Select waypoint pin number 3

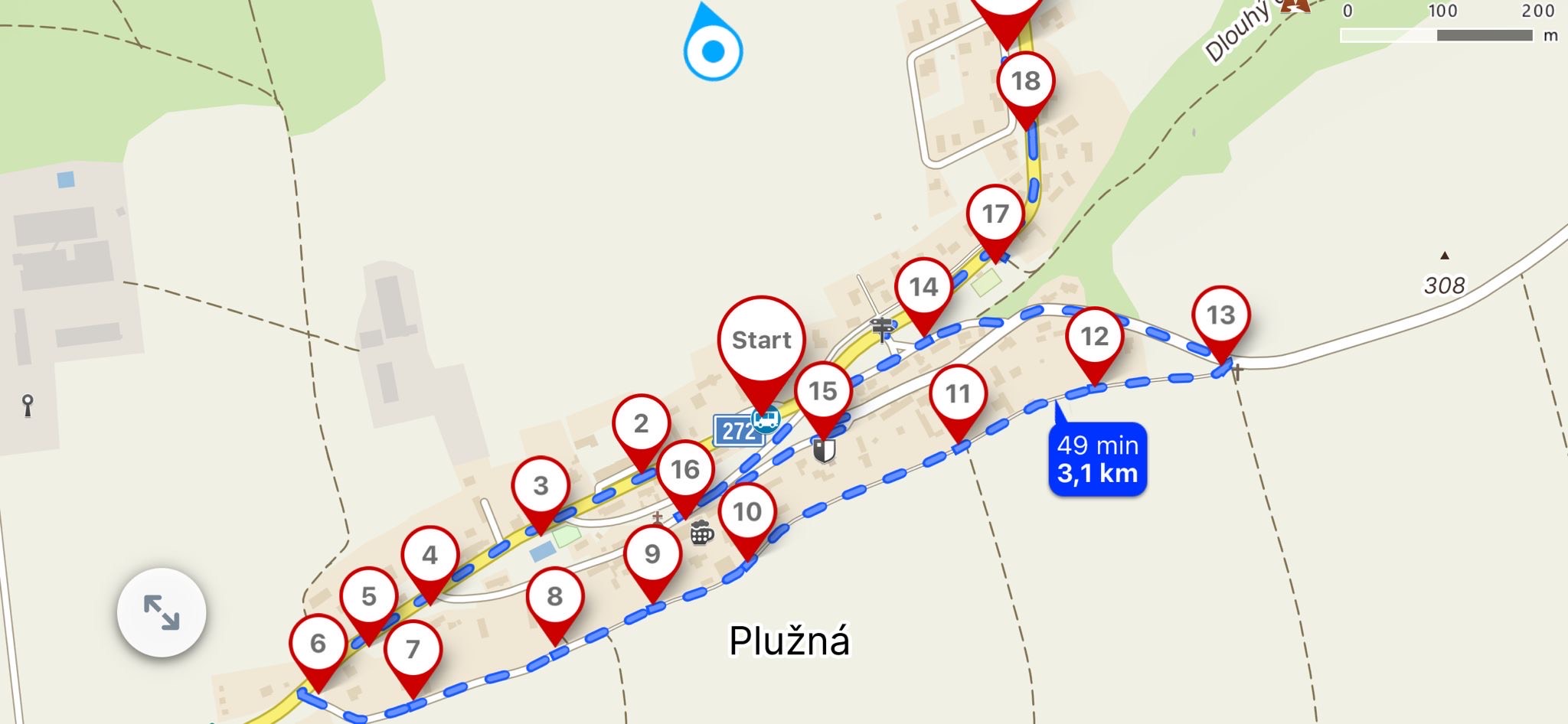541,486
